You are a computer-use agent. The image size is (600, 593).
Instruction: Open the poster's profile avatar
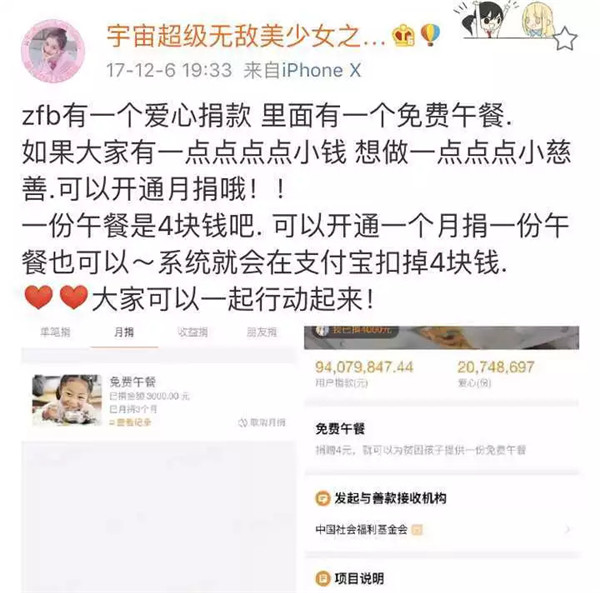(x=50, y=47)
